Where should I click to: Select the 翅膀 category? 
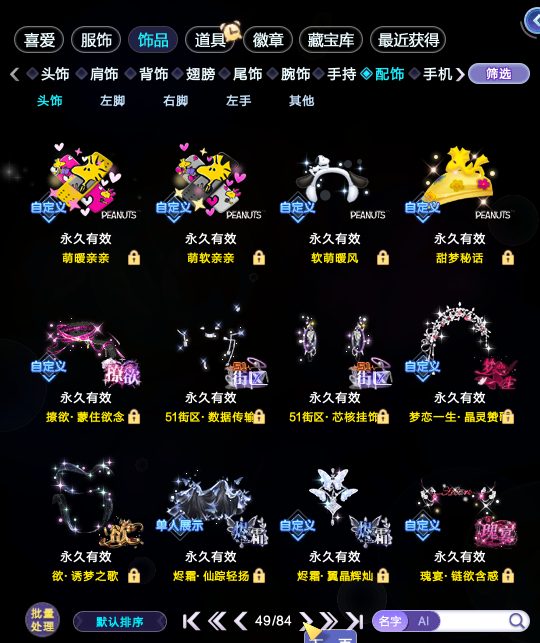(x=200, y=74)
